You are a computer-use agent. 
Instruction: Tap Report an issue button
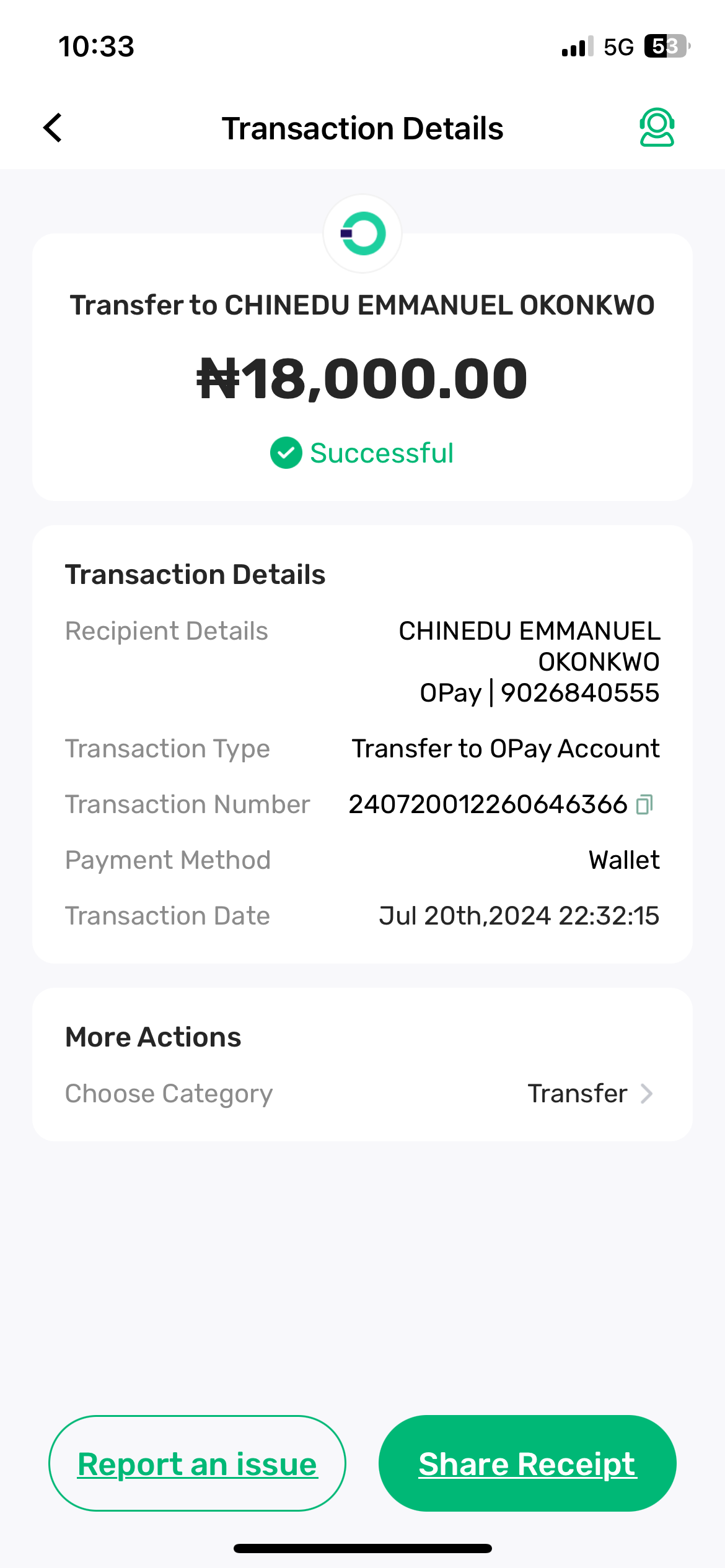(x=197, y=1463)
